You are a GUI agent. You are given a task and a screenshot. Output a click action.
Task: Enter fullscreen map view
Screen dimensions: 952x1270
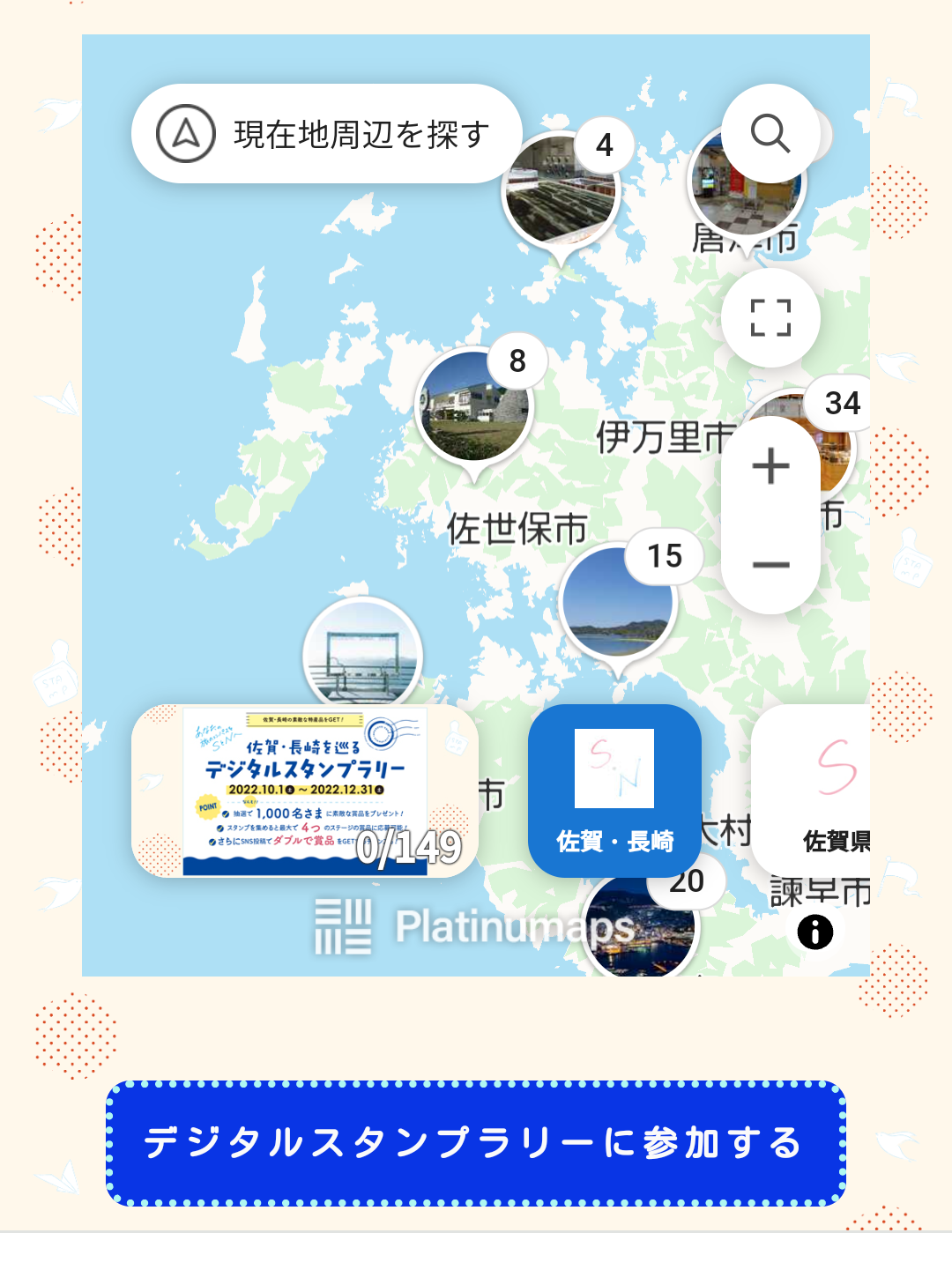click(770, 317)
